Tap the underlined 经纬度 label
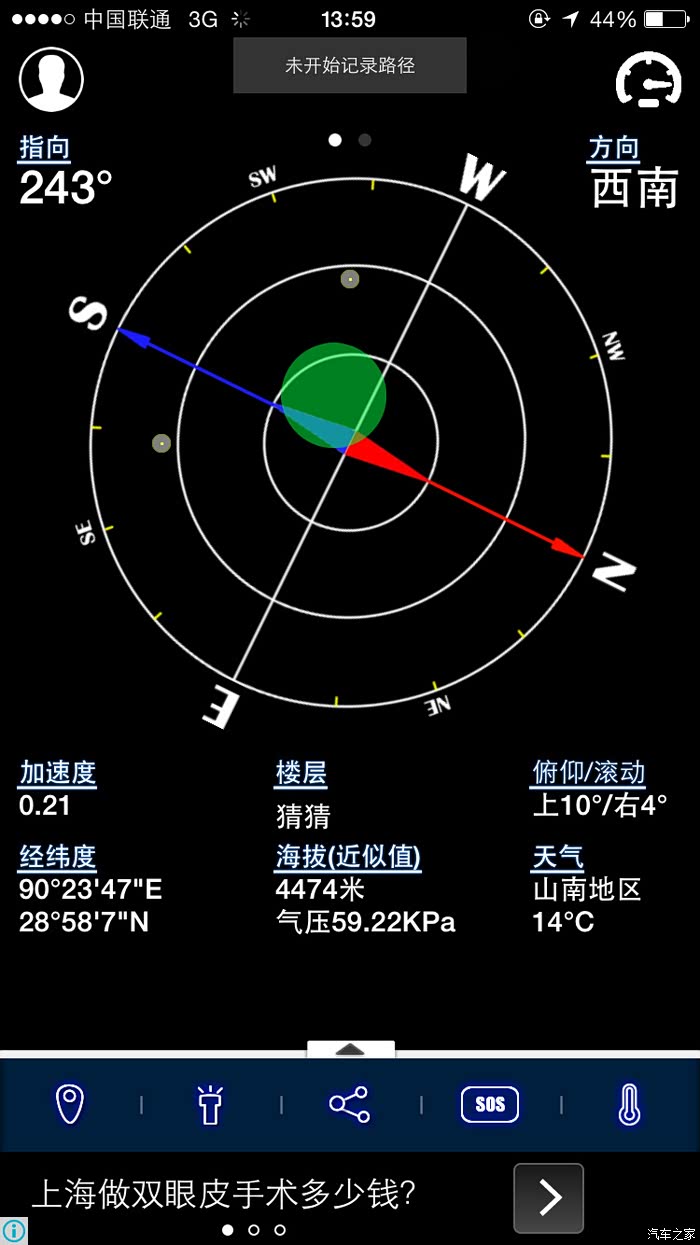700x1245 pixels. [57, 858]
